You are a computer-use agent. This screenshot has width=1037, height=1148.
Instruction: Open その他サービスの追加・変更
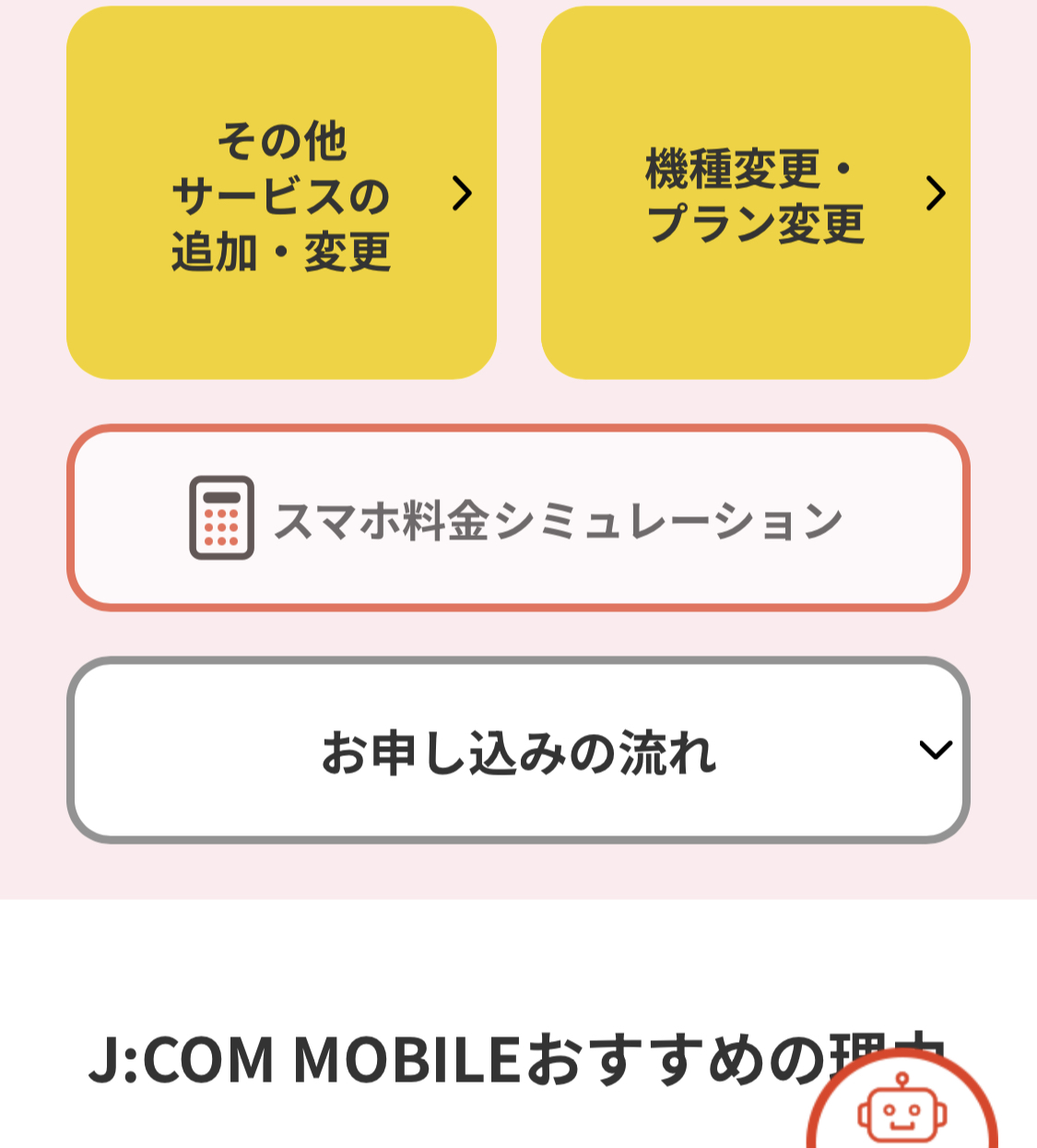pos(281,194)
